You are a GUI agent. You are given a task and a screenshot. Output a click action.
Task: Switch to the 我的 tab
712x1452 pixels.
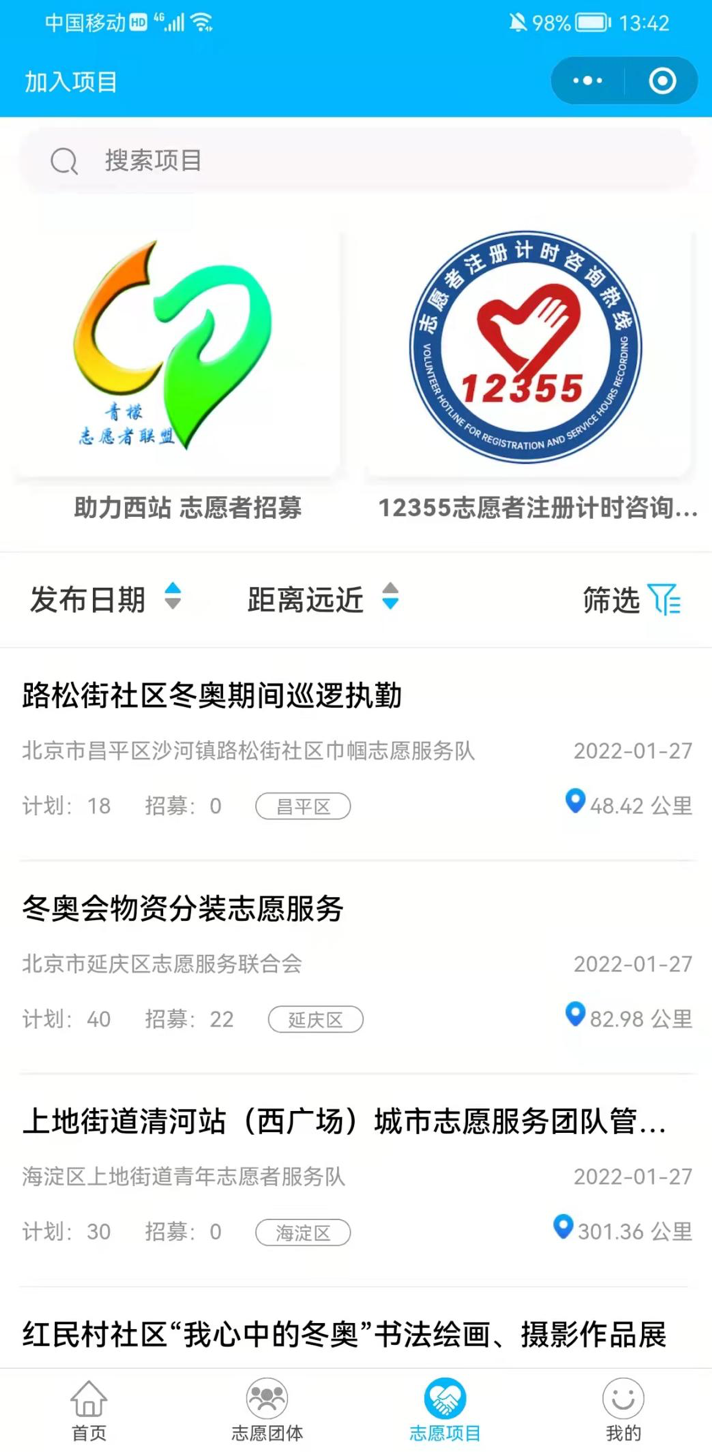[623, 1410]
